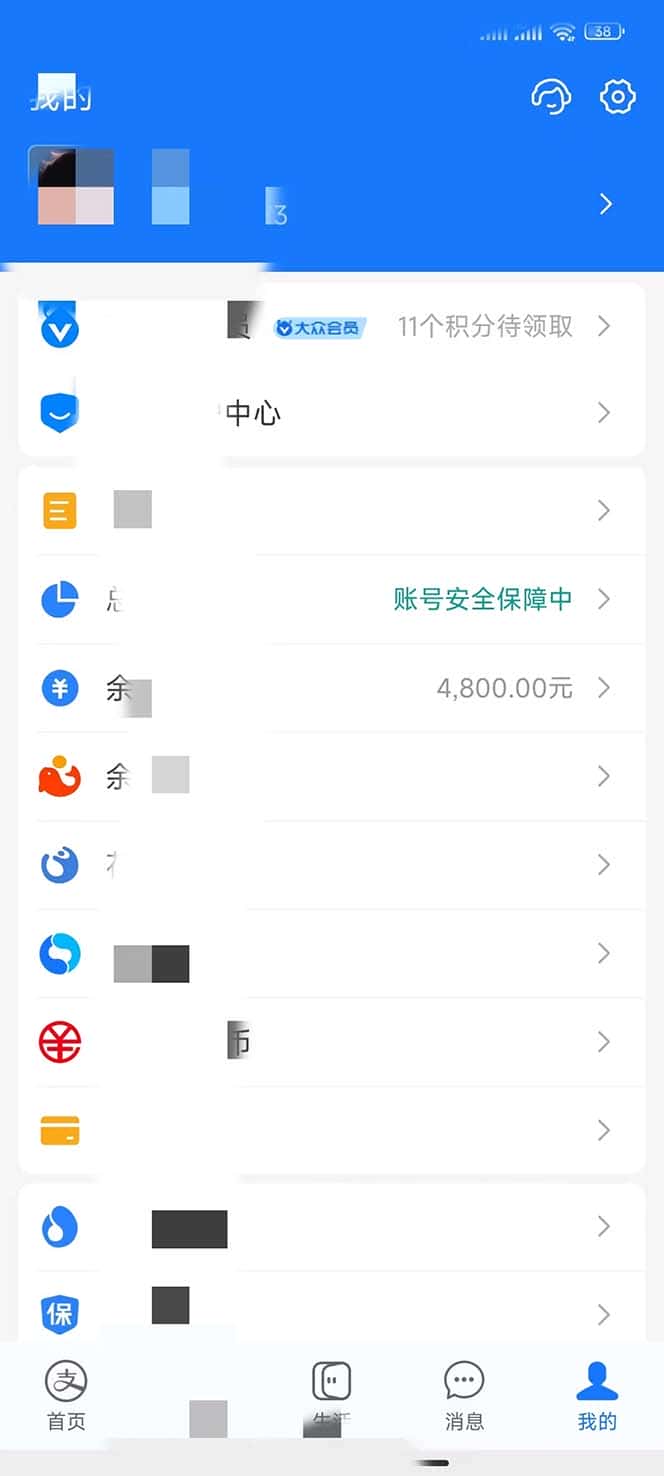This screenshot has height=1476, width=664.
Task: Open the row with the 保 shield icon
Action: [x=330, y=1312]
